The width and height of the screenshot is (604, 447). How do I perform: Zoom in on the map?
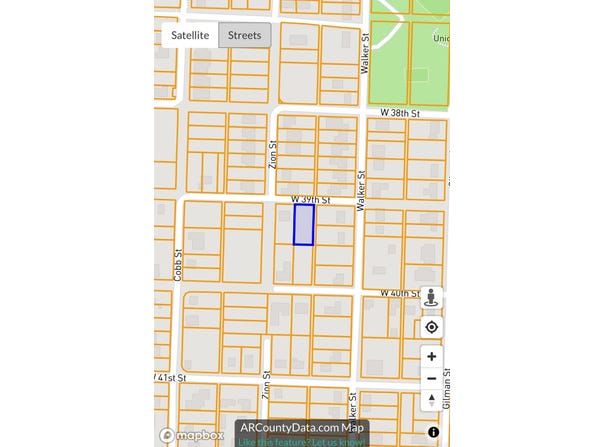[x=431, y=356]
